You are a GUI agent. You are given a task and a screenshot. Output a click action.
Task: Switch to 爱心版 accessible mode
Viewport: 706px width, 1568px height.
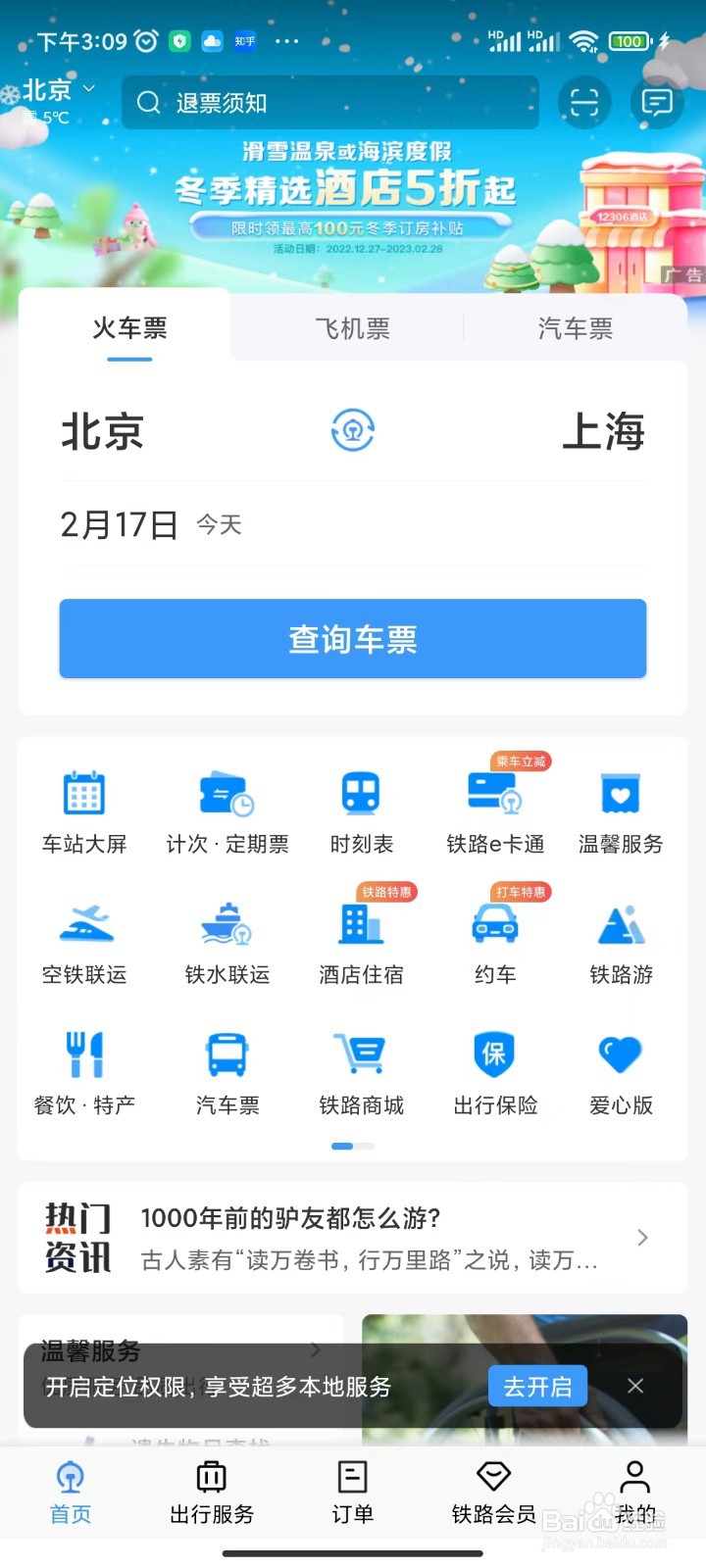coord(620,1068)
